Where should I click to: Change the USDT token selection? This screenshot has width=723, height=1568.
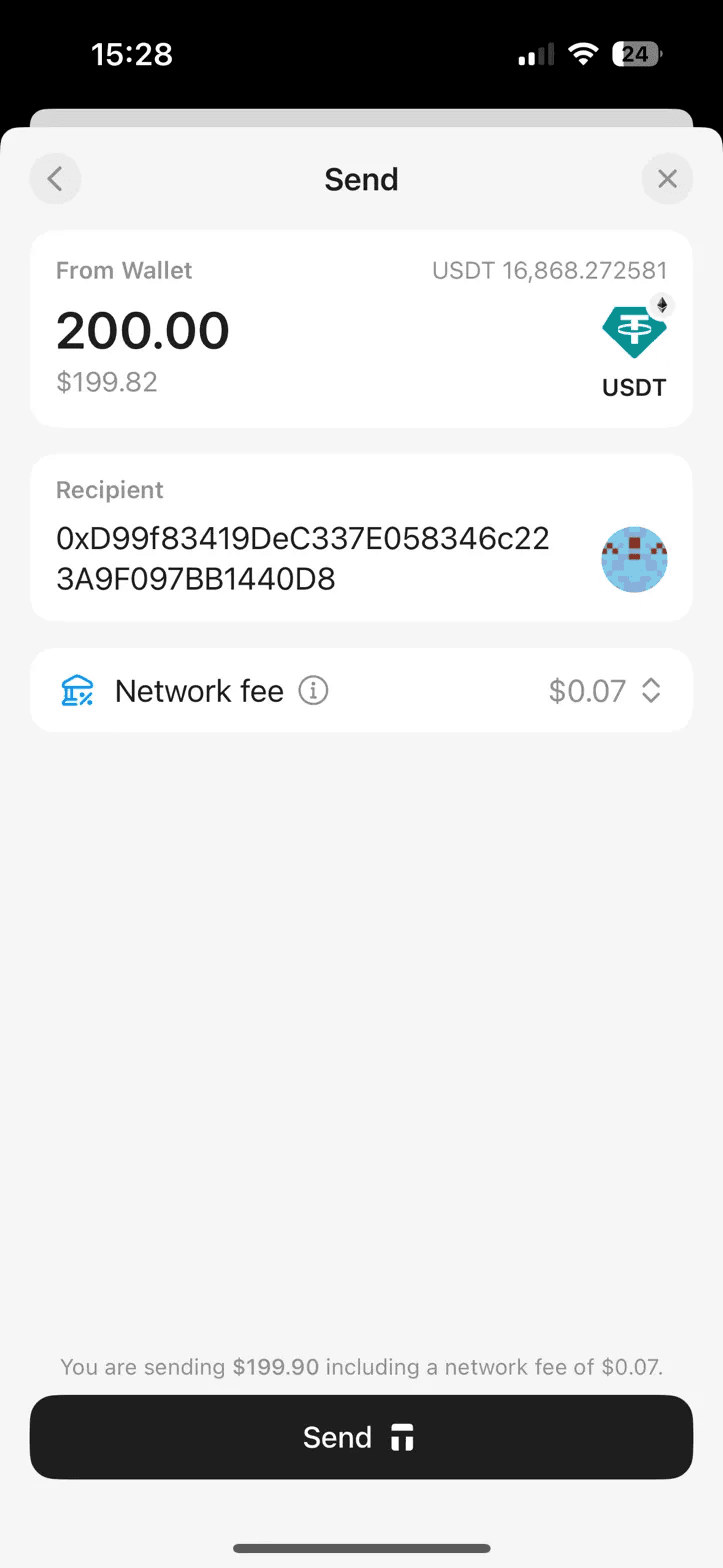pos(634,346)
